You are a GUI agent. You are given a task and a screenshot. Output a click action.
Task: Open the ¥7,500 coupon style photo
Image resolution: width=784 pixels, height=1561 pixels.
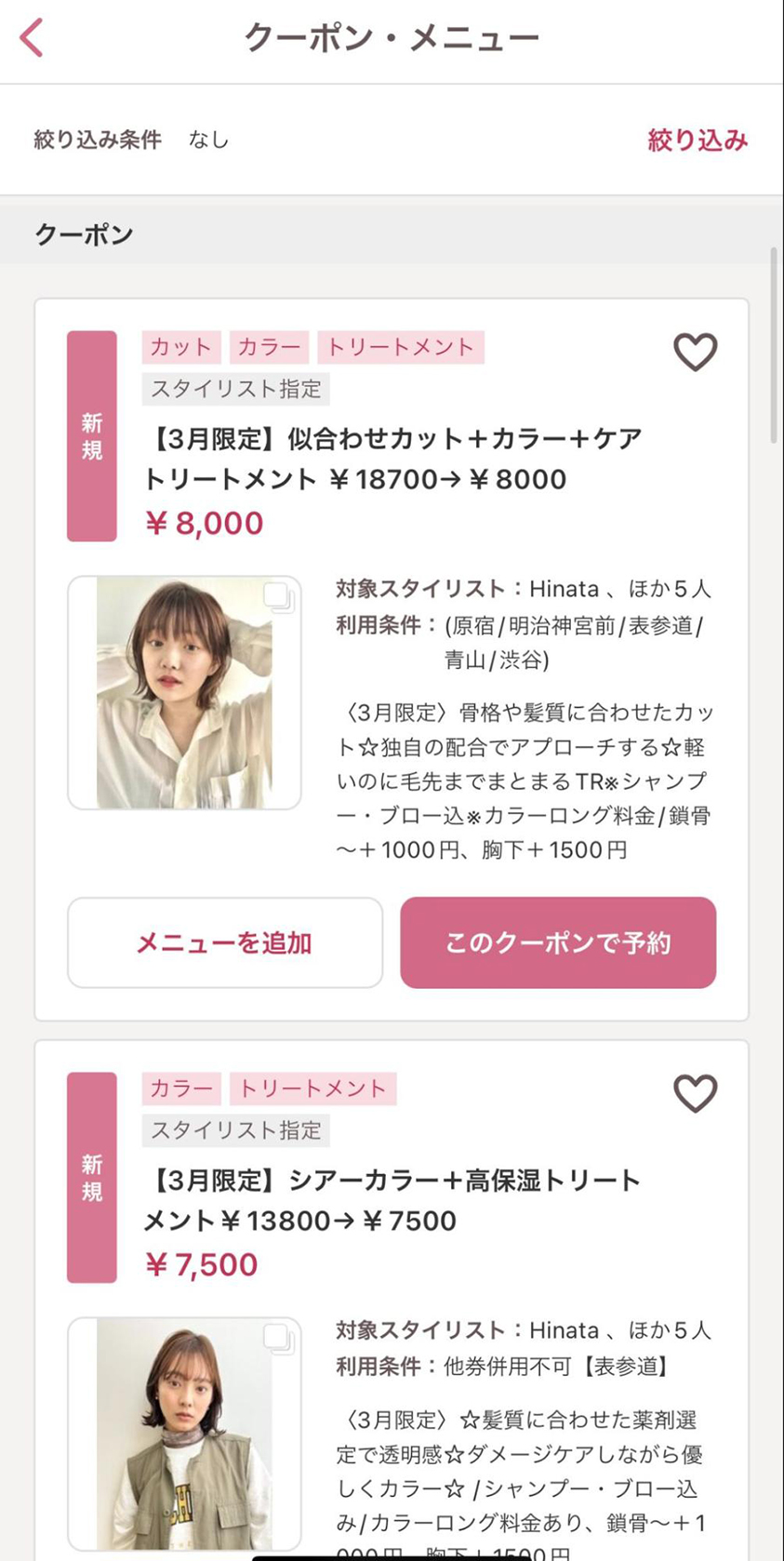pyautogui.click(x=184, y=1433)
